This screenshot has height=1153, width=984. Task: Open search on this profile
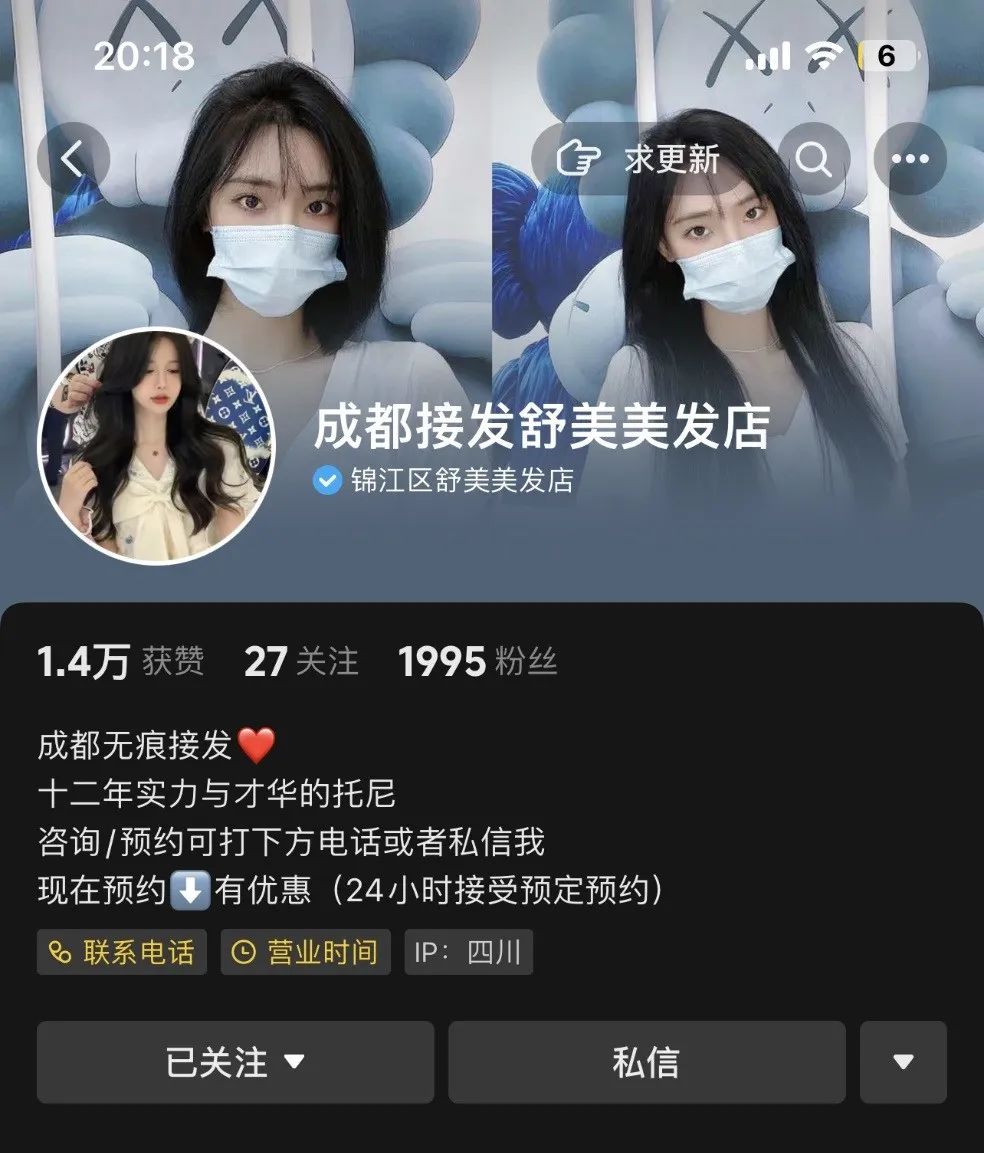pyautogui.click(x=814, y=159)
